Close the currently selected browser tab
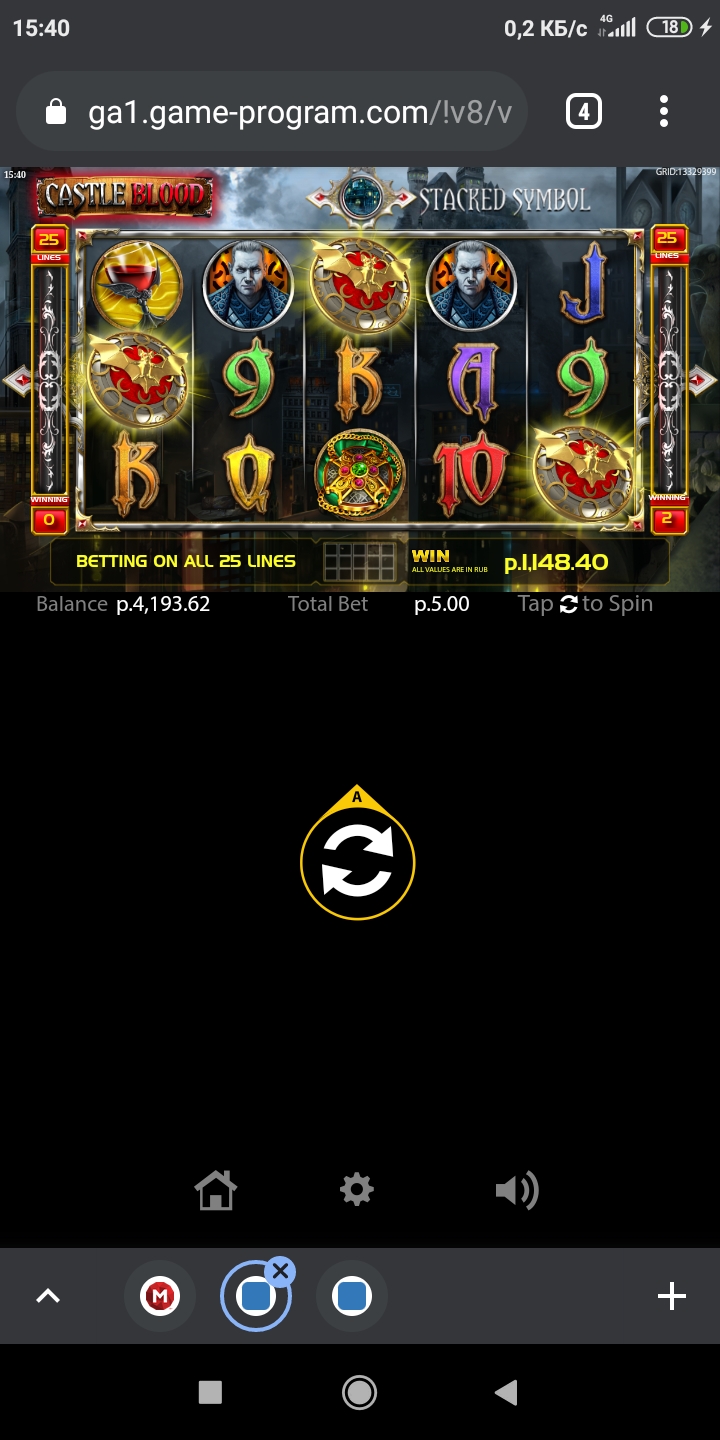 point(280,1271)
